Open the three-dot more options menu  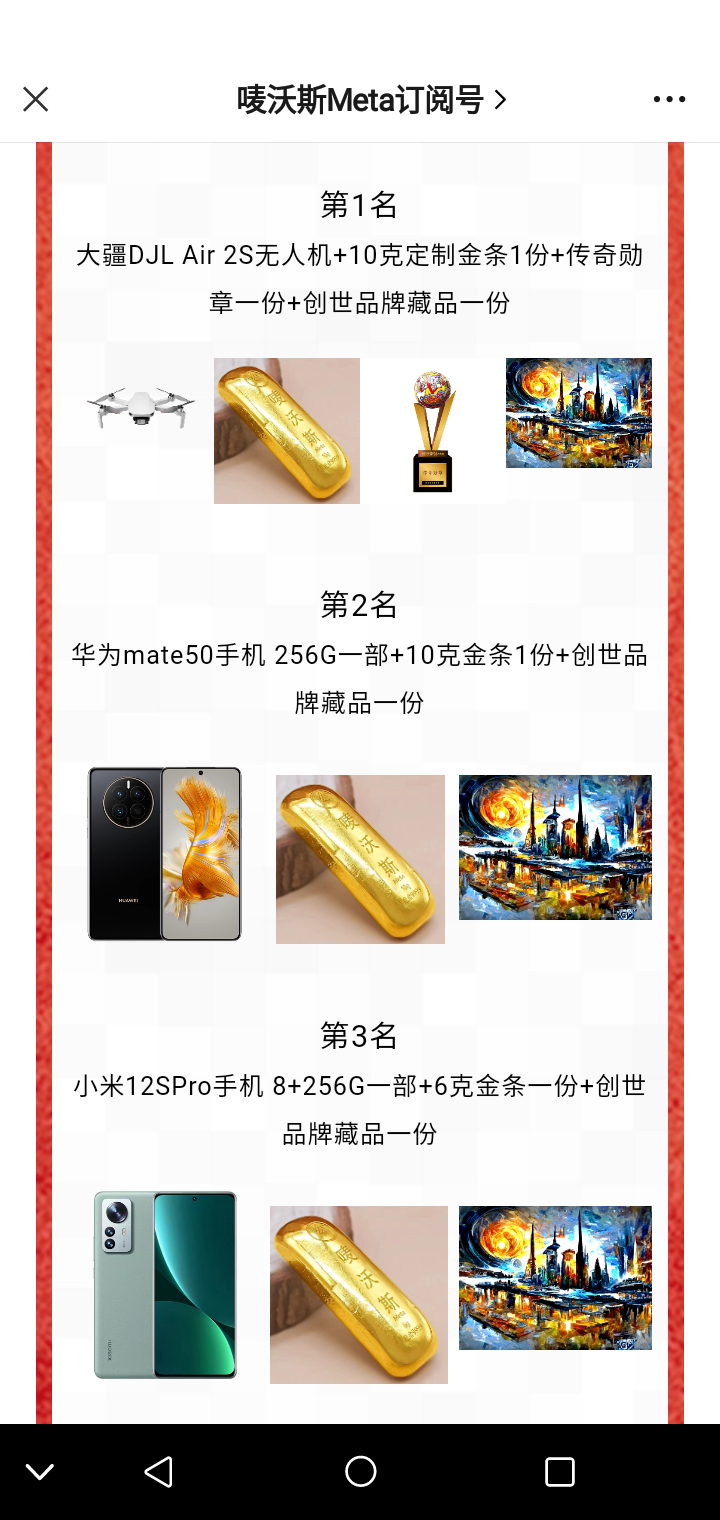pos(669,99)
